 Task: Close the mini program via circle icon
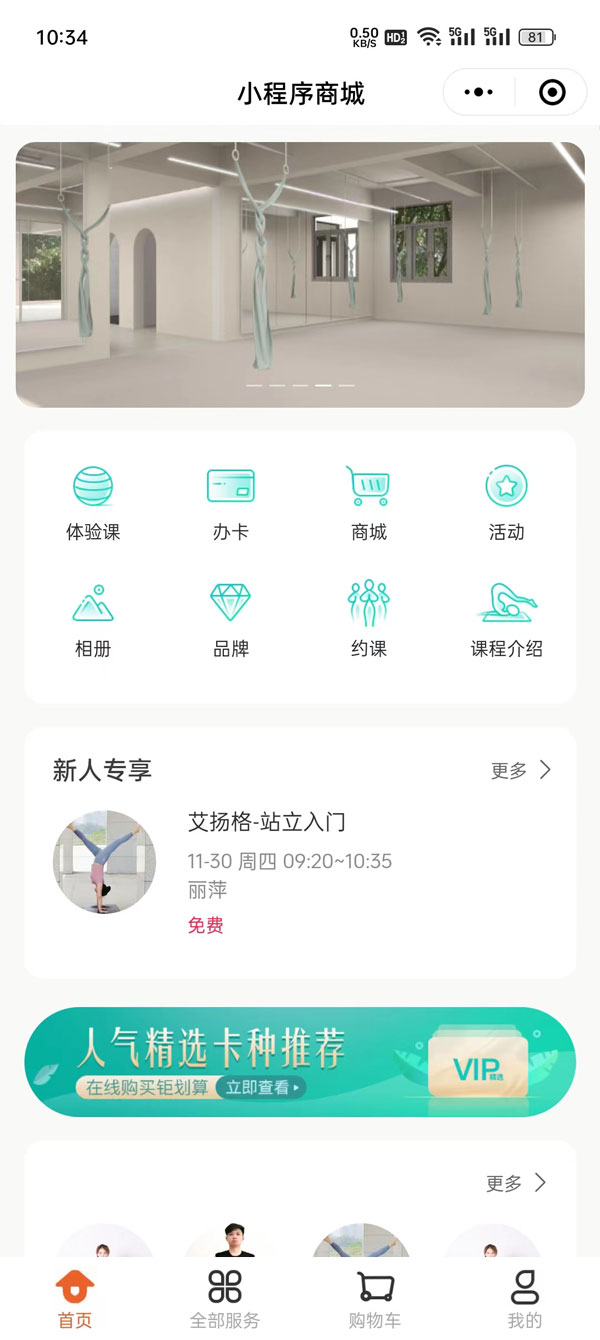pyautogui.click(x=552, y=93)
